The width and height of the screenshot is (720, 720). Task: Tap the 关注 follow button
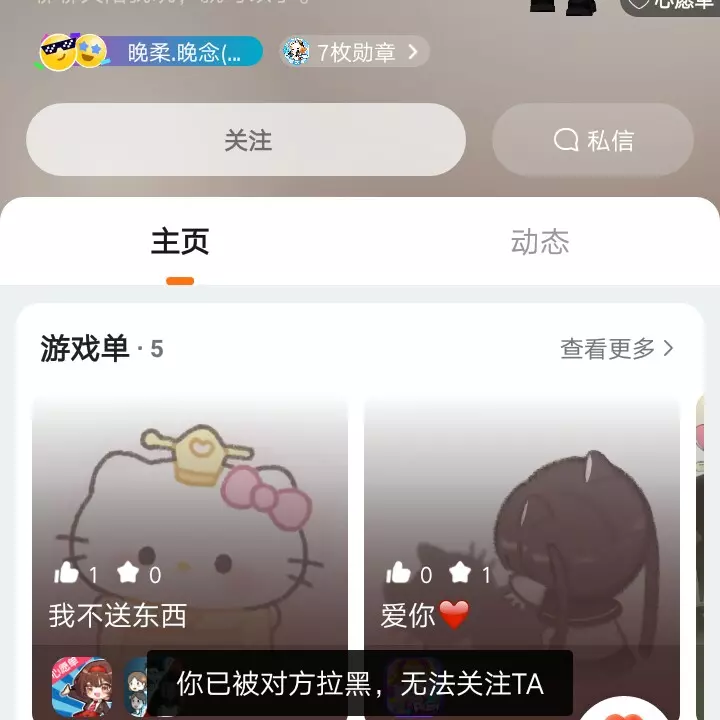point(246,140)
